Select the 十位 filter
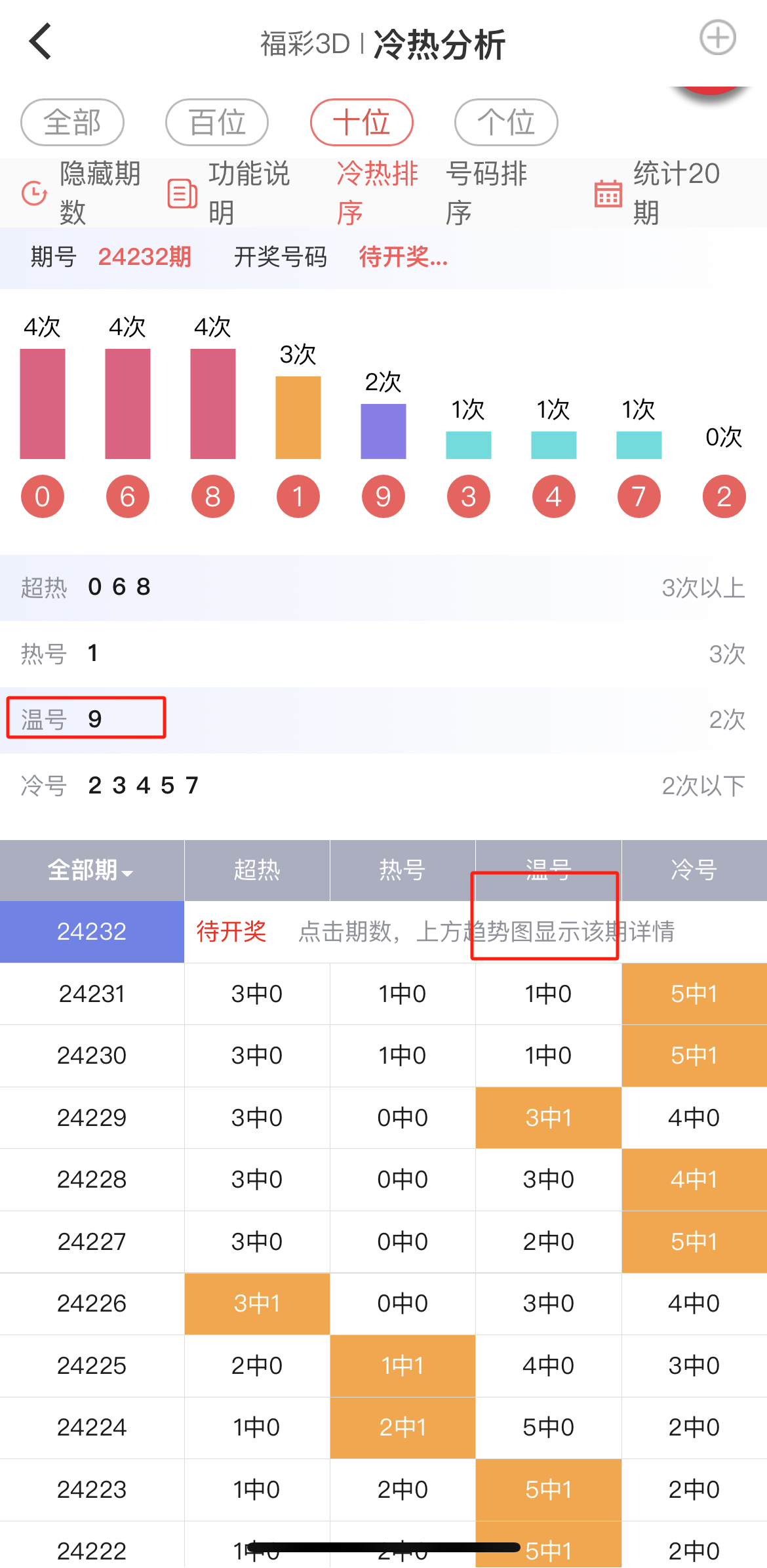The height and width of the screenshot is (1568, 767). (361, 123)
